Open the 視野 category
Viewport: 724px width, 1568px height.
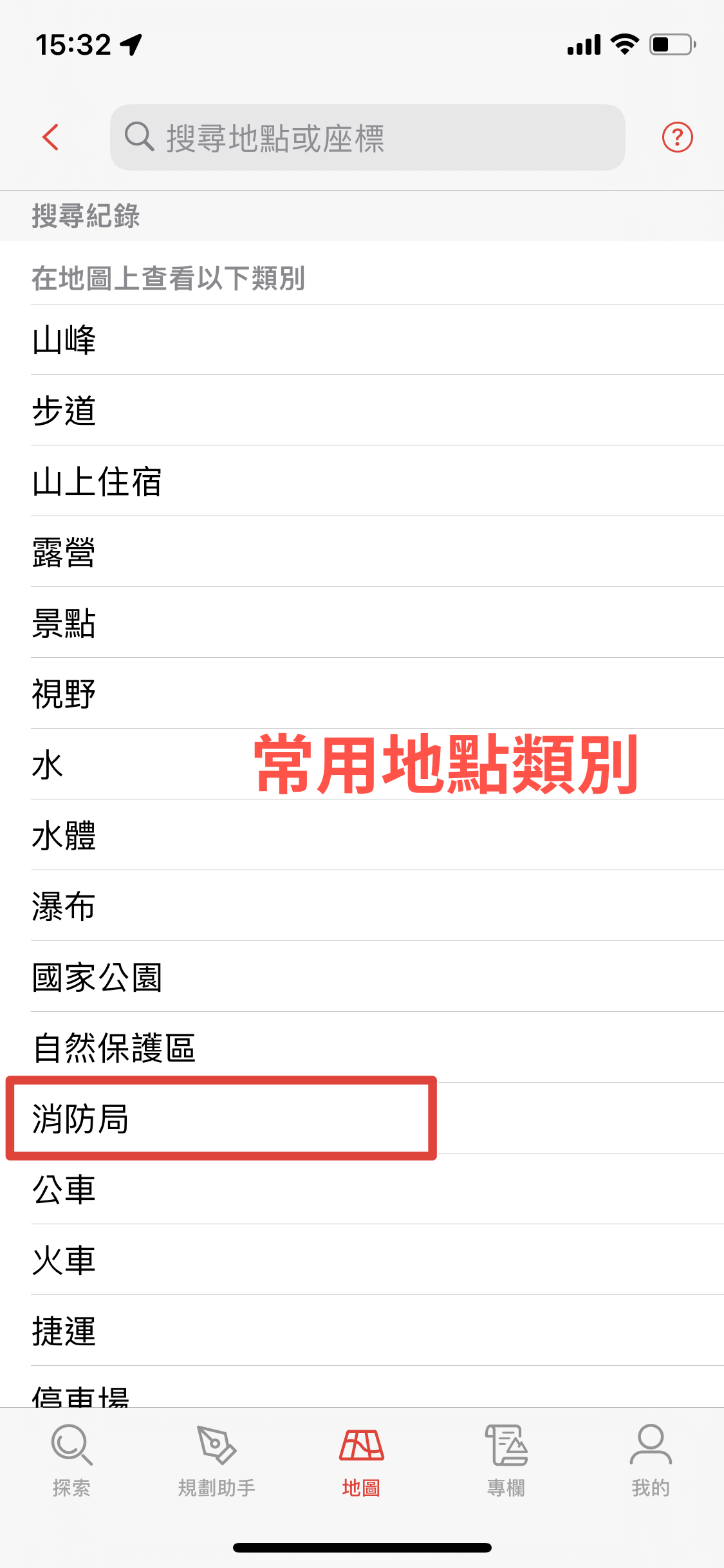click(64, 694)
